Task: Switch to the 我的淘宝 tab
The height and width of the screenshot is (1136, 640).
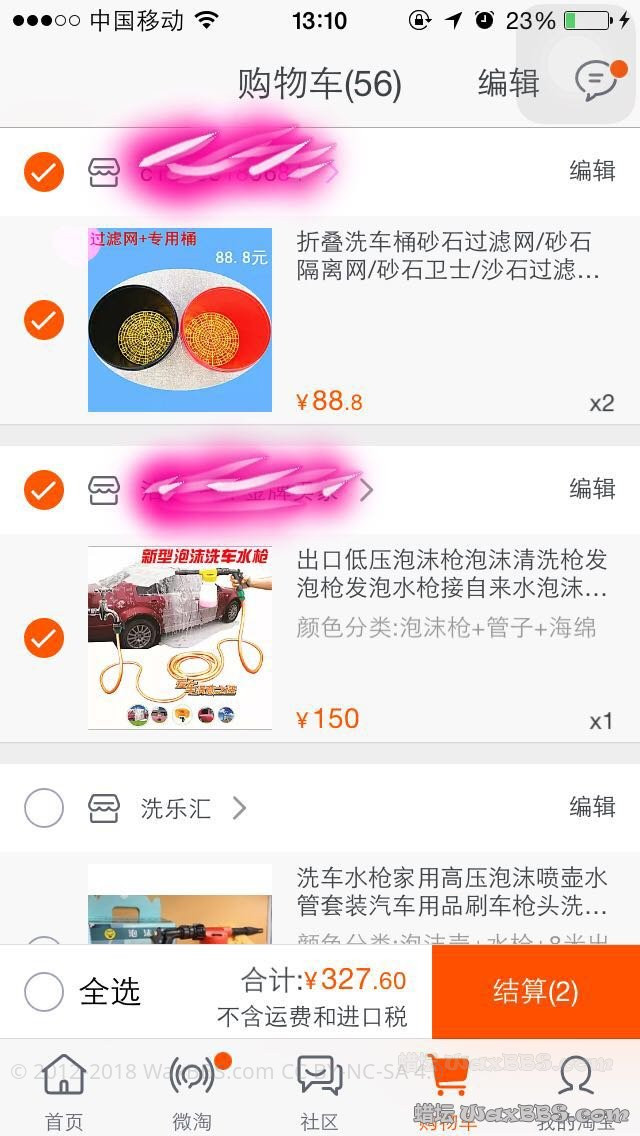Action: click(x=577, y=1093)
